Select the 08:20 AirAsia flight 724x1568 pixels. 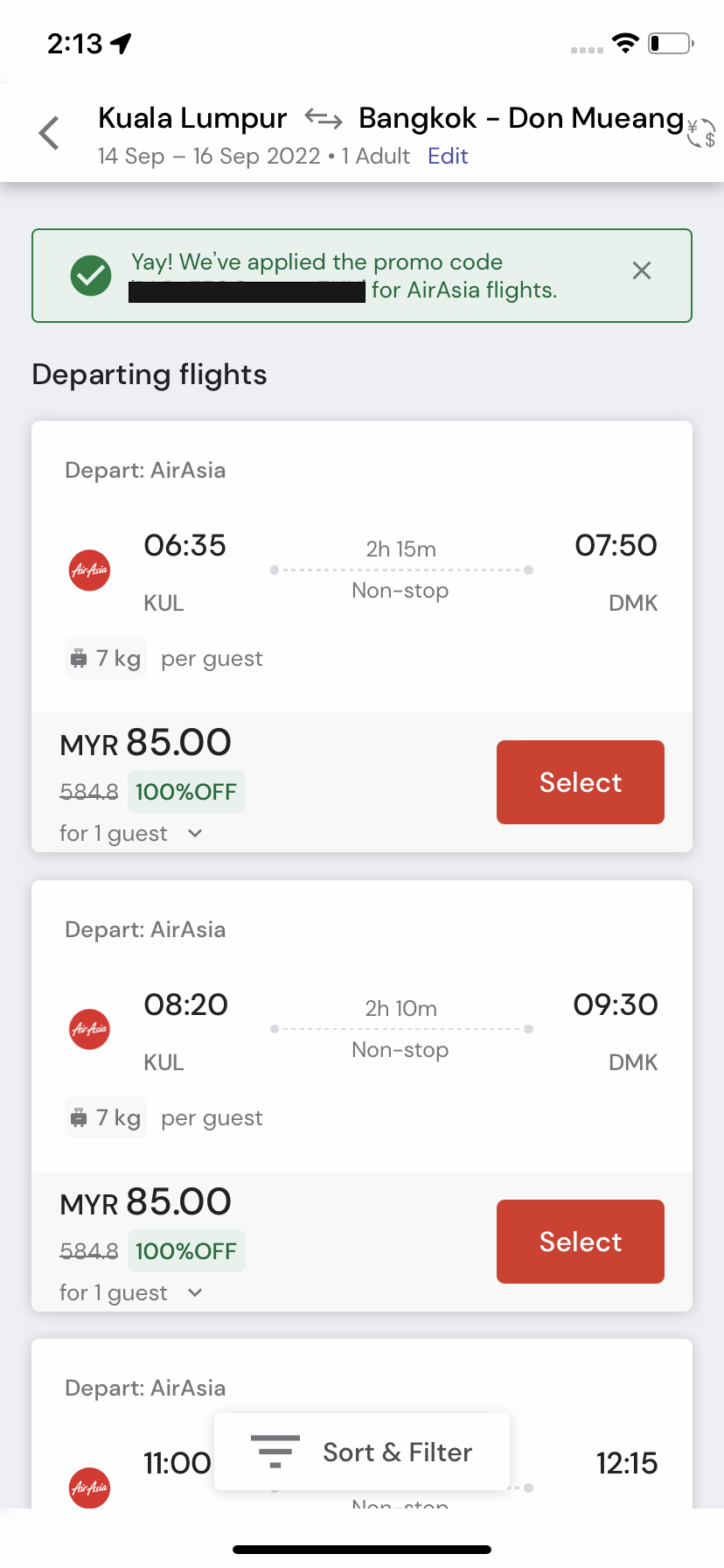coord(581,1242)
